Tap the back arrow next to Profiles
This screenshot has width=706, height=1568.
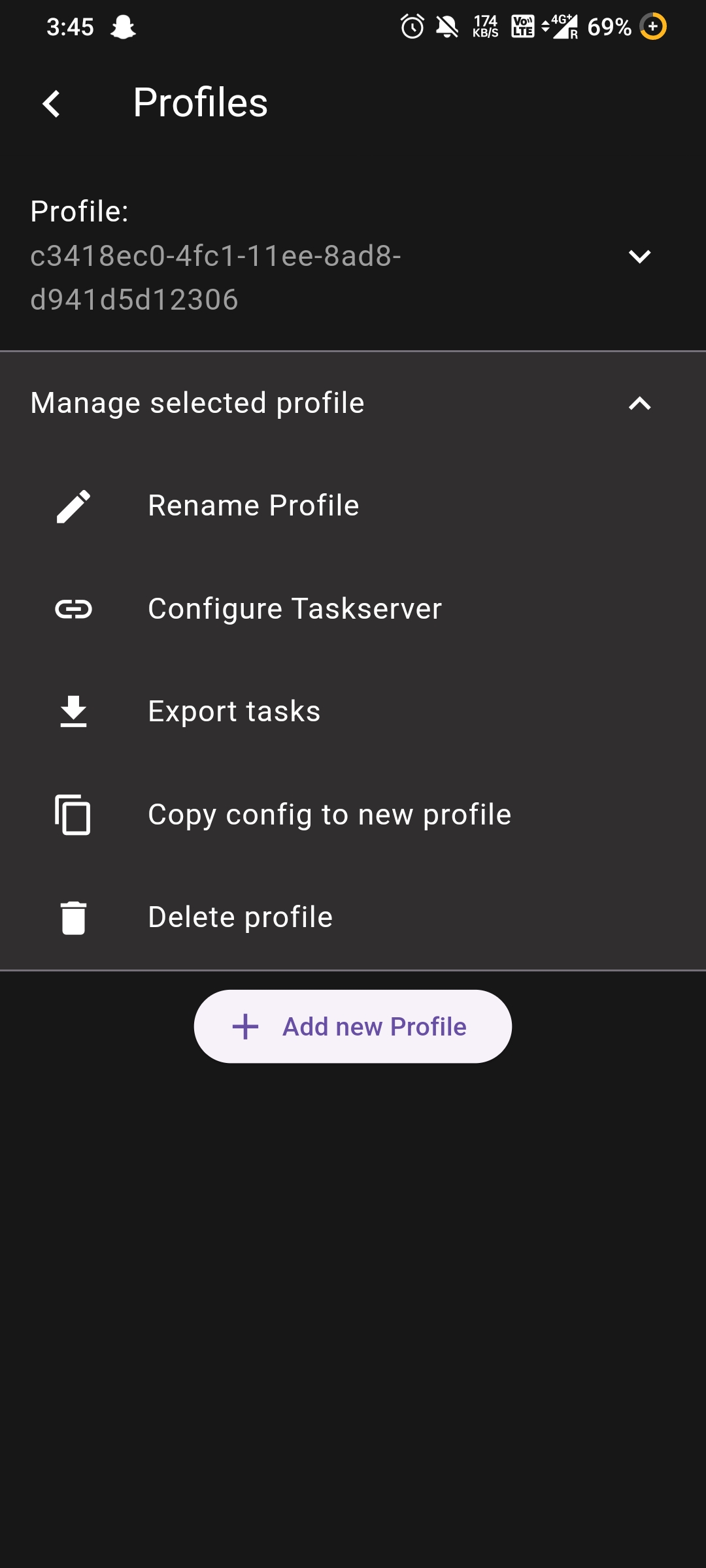[52, 103]
